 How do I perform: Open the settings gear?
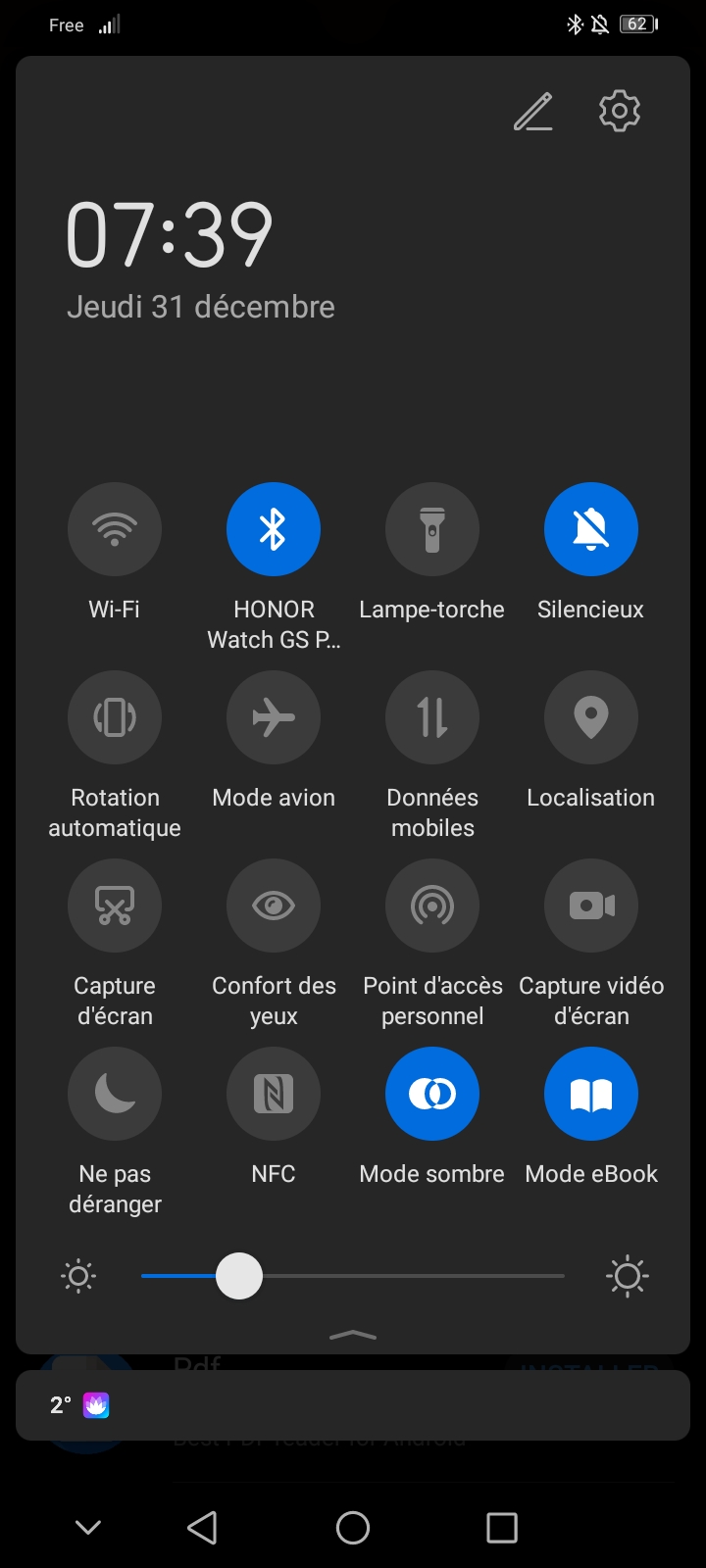620,111
